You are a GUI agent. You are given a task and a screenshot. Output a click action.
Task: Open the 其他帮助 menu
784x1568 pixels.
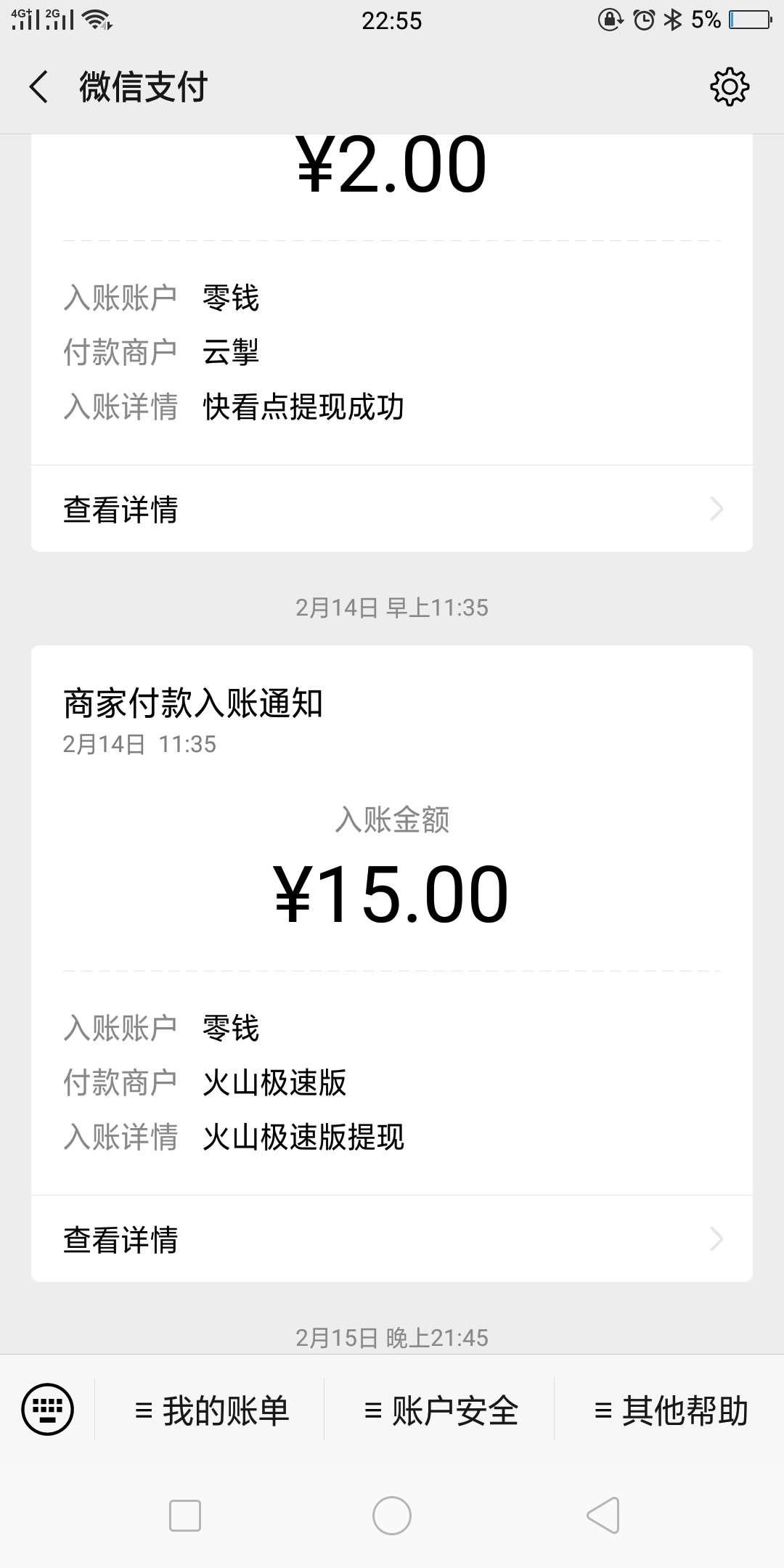[669, 1410]
